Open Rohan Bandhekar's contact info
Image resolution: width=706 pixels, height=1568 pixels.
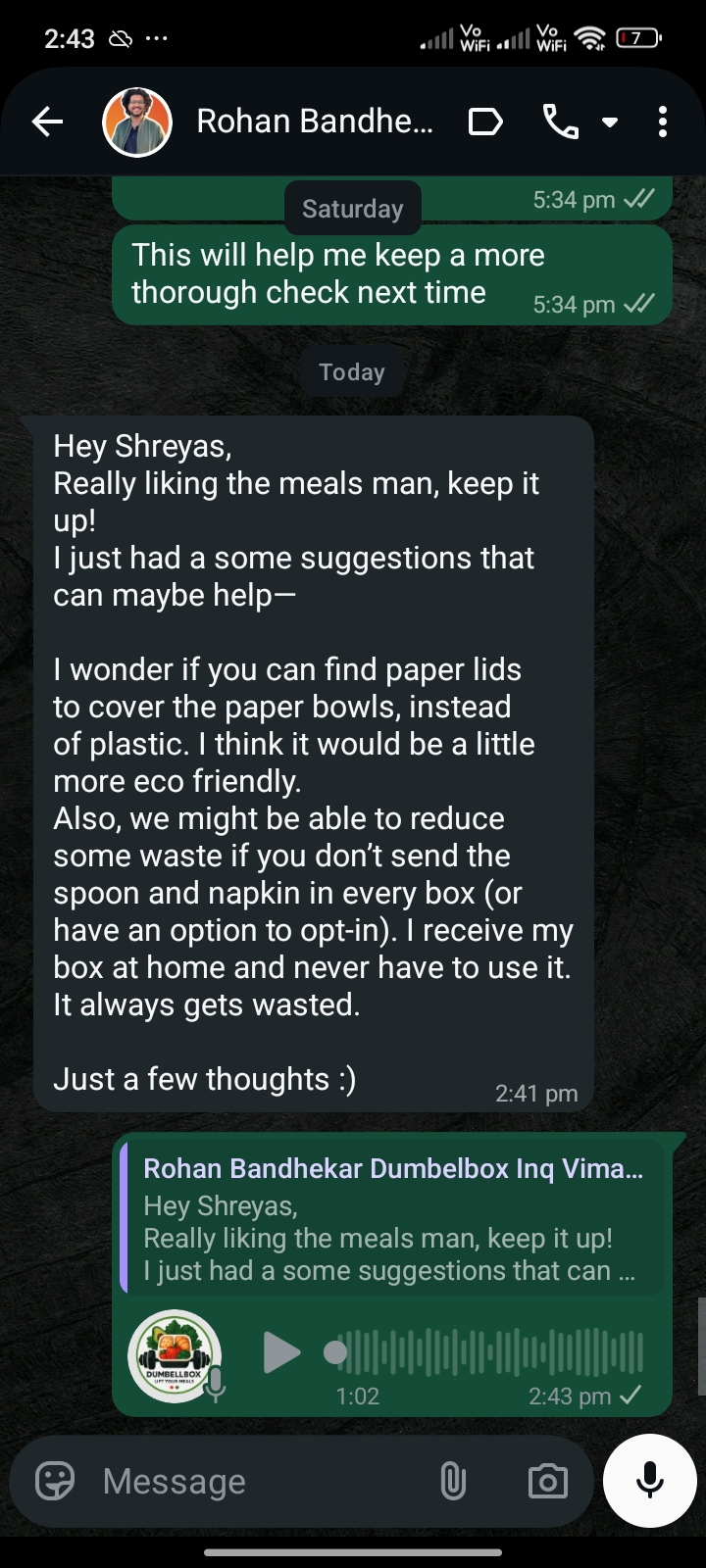pyautogui.click(x=314, y=122)
